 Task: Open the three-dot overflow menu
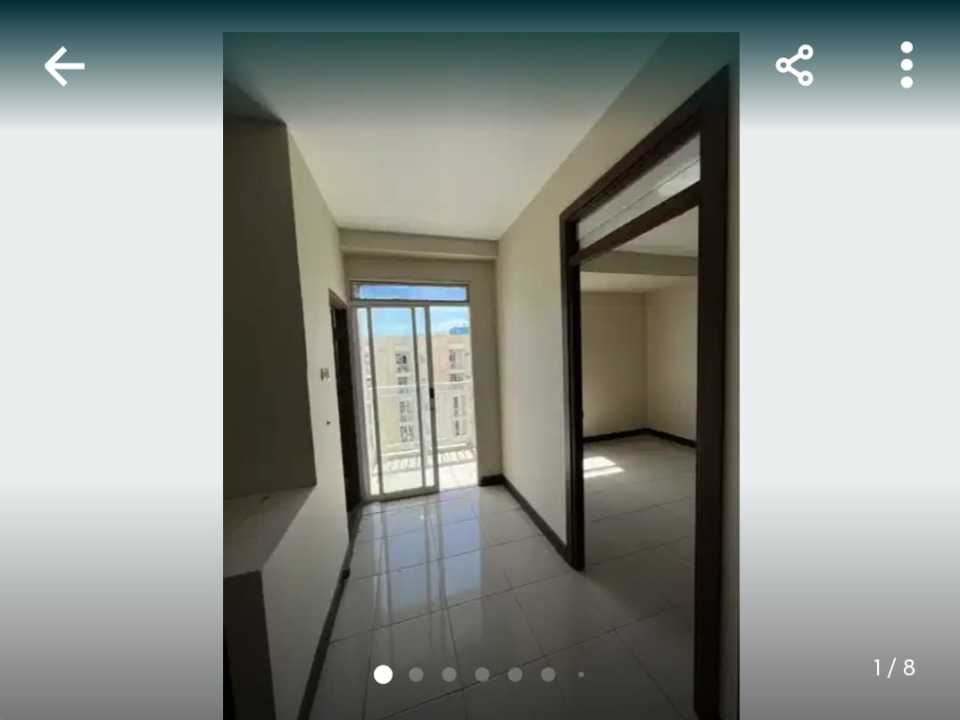tap(906, 66)
